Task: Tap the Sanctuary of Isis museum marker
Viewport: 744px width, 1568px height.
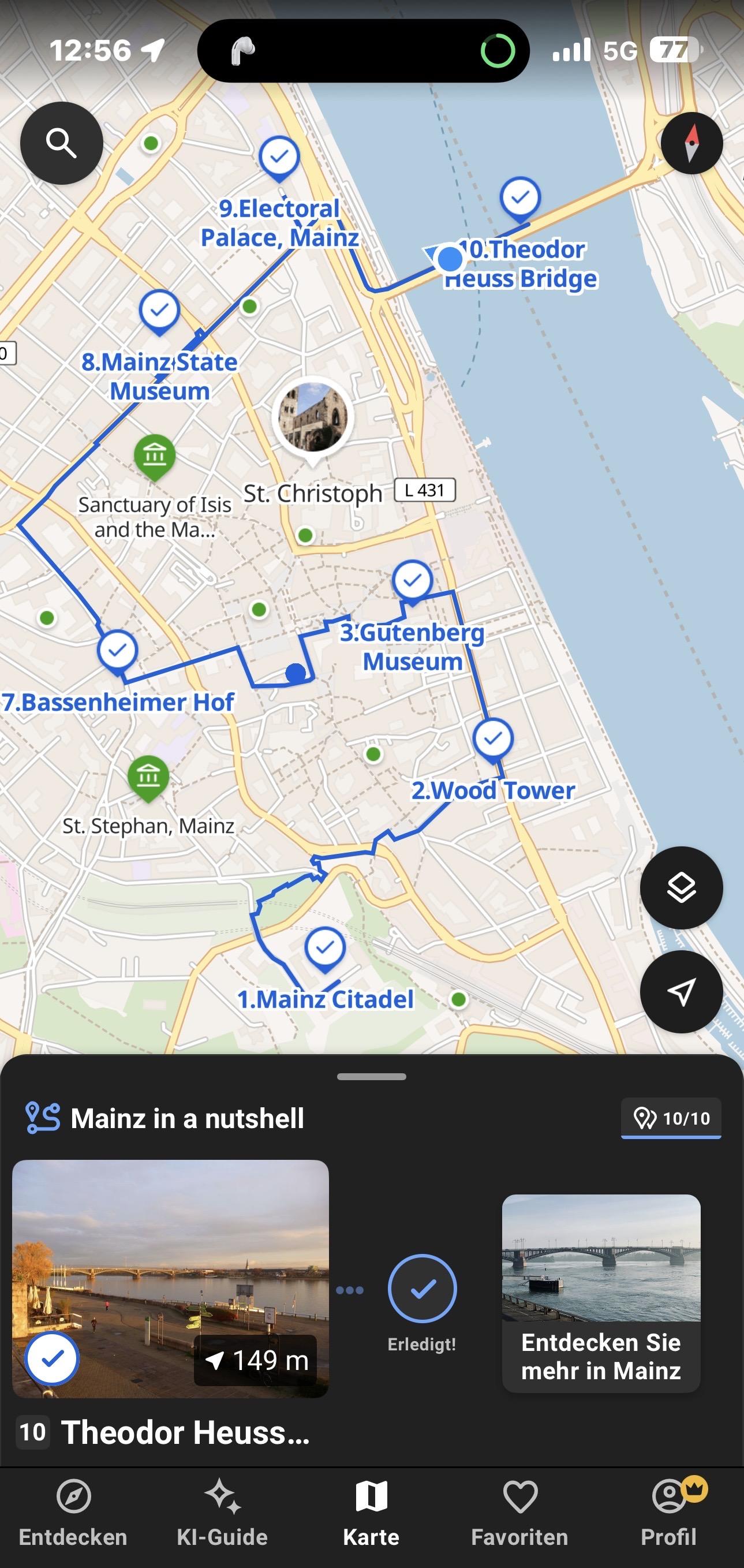Action: point(155,456)
